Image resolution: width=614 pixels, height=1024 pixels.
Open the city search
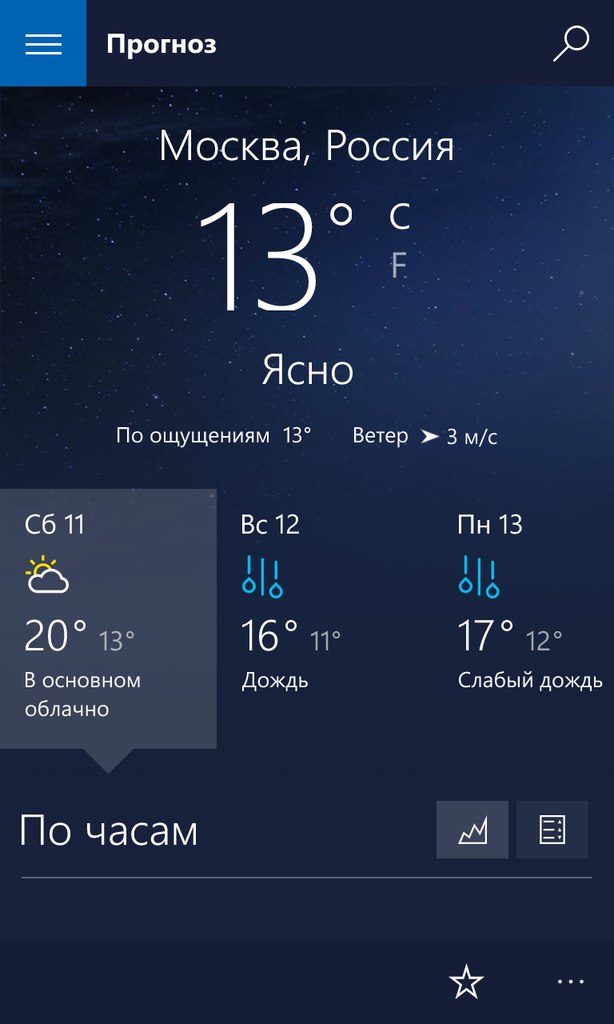point(571,44)
